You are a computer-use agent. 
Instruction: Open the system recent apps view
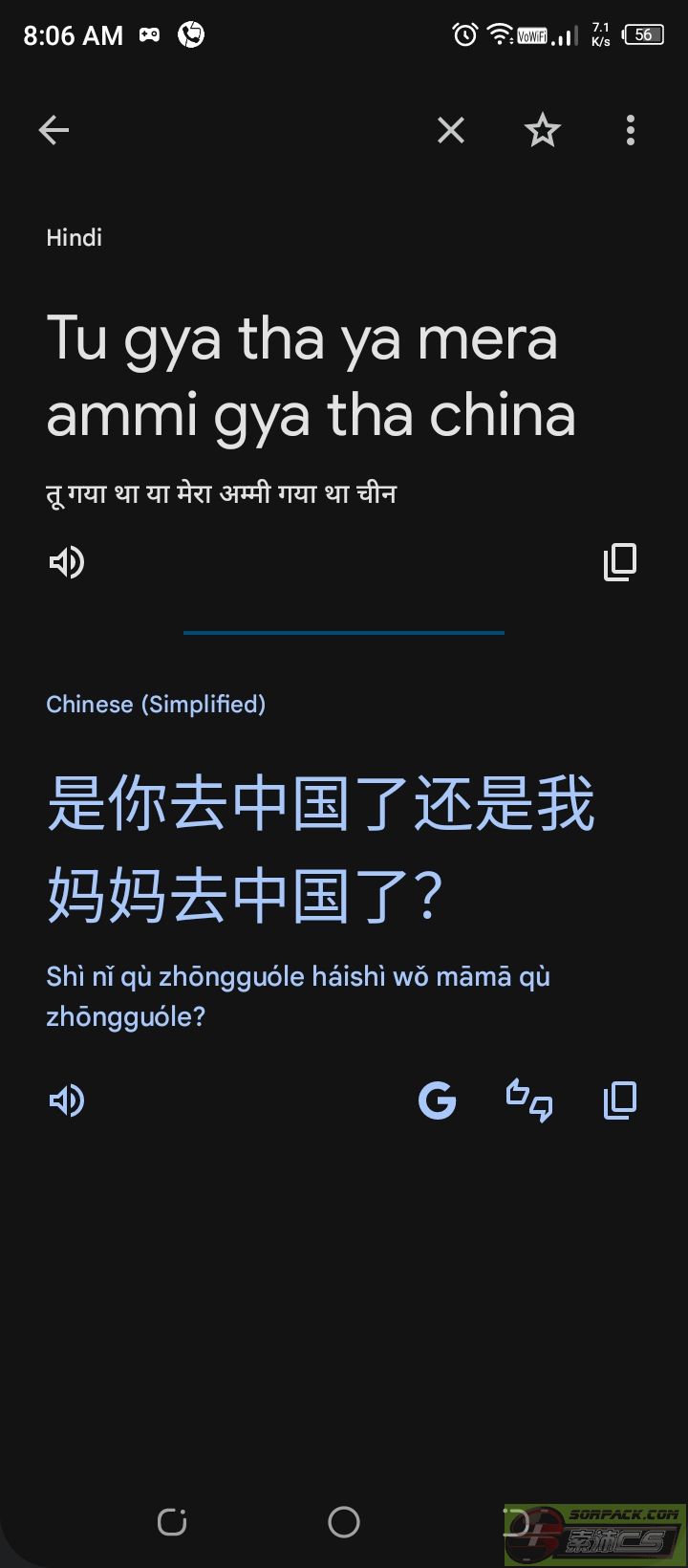[172, 1521]
